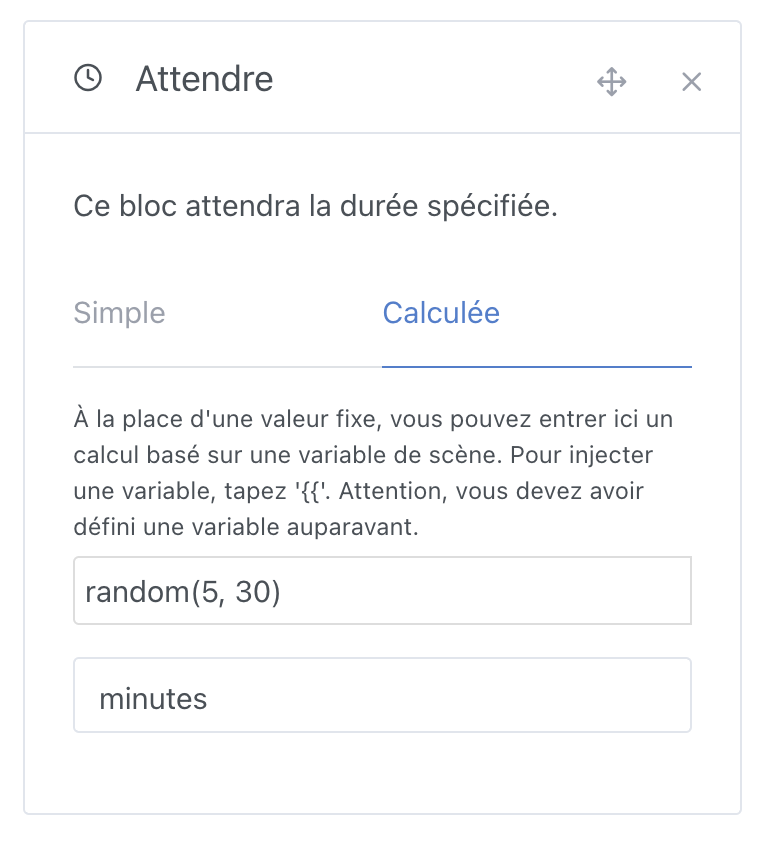Viewport: 778px width, 846px height.
Task: Click the X icon to close
Action: [691, 82]
